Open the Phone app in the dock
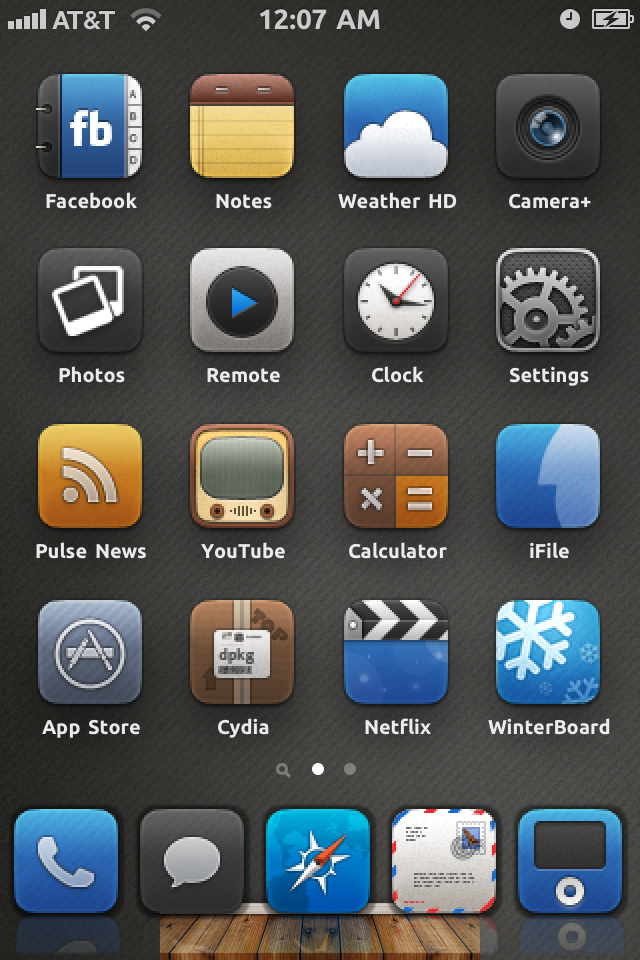 click(x=66, y=861)
